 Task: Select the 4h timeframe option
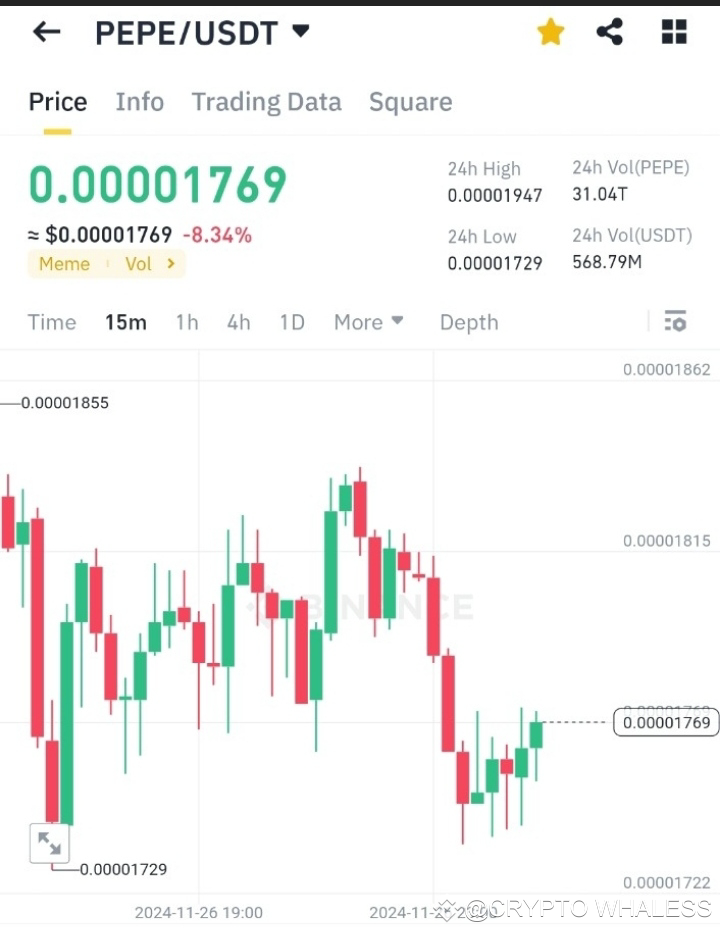pos(238,322)
